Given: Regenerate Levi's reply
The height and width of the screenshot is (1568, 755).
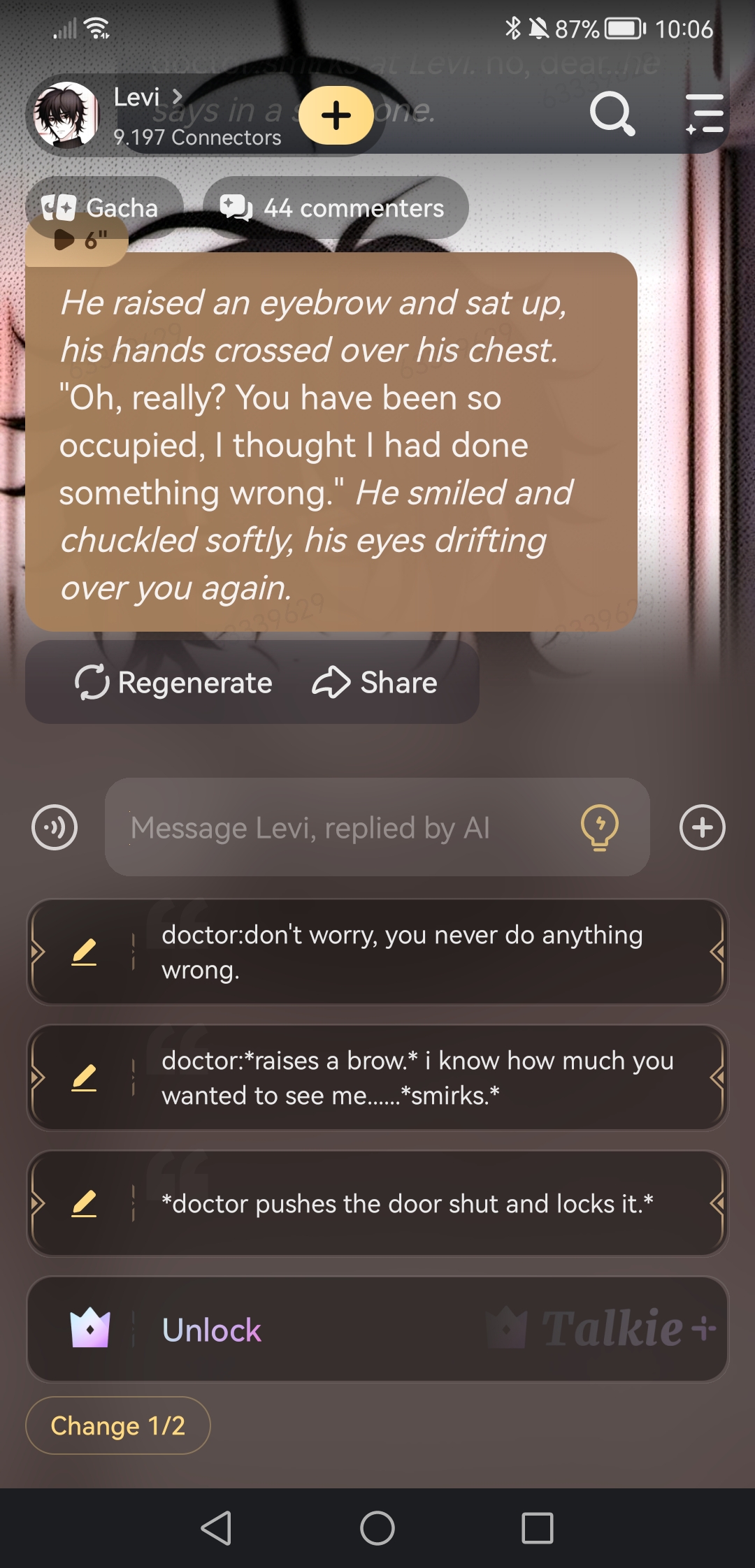Looking at the screenshot, I should click(x=174, y=683).
